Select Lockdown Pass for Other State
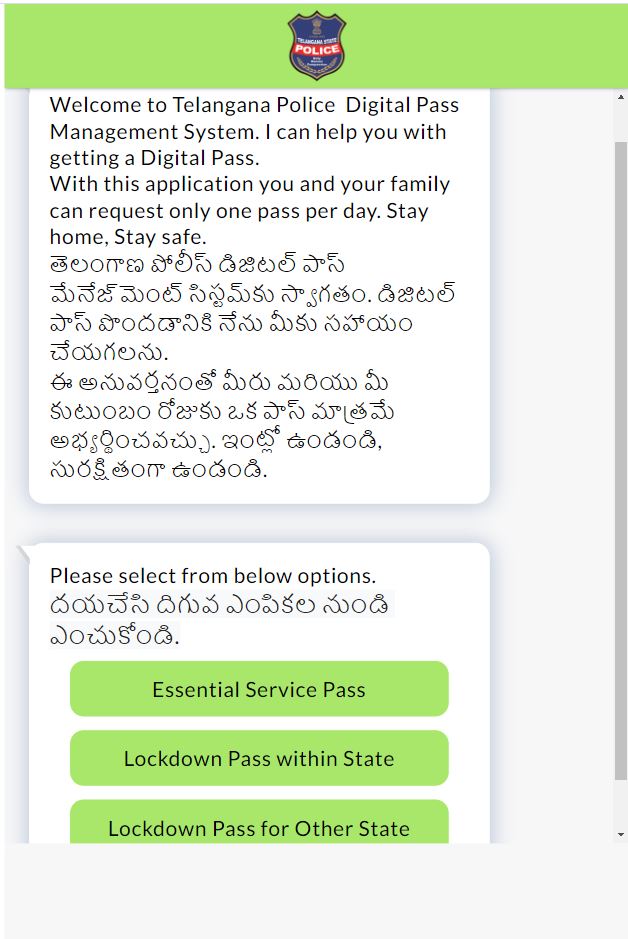 click(x=259, y=822)
